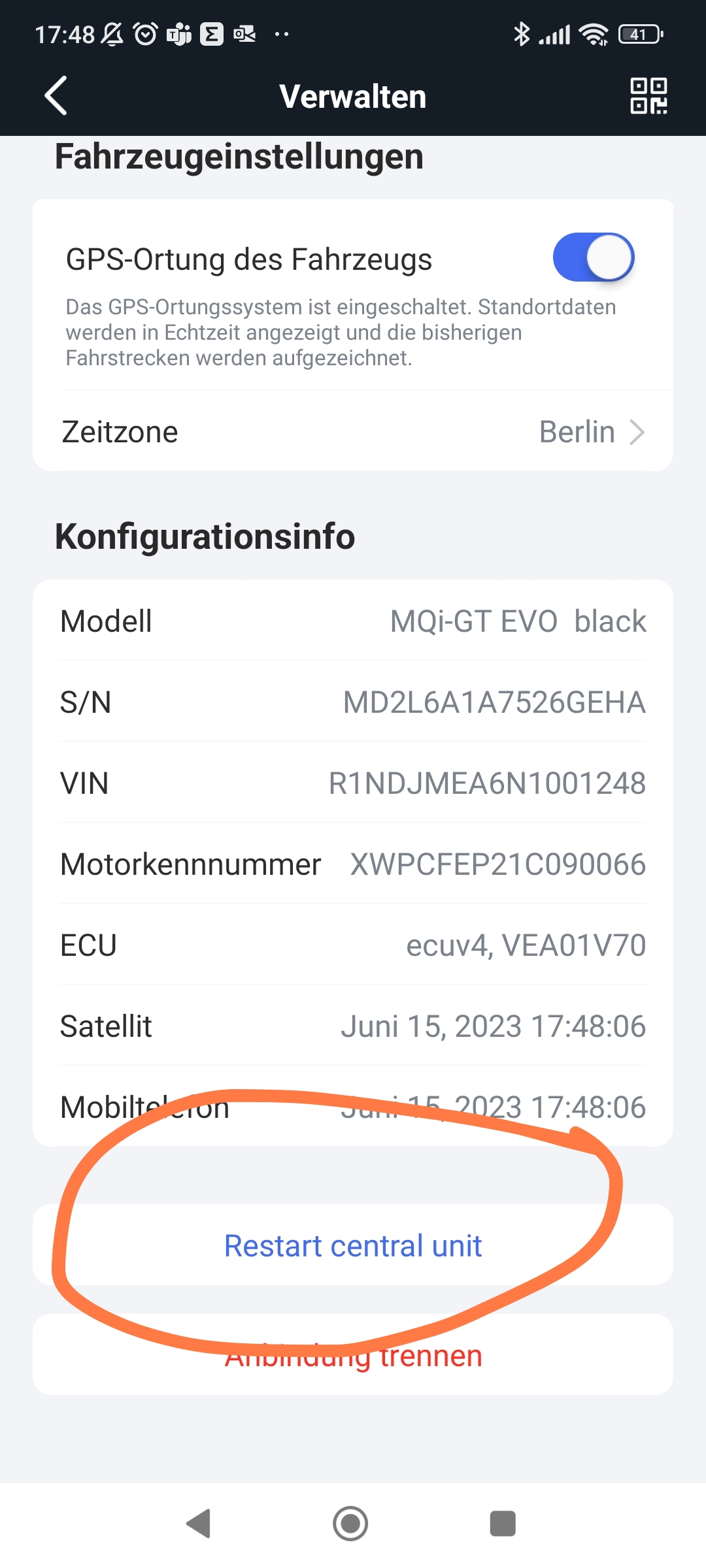Image resolution: width=706 pixels, height=1568 pixels.
Task: Disable GPS-Ortung des Fahrzeugs switch
Action: 593,257
